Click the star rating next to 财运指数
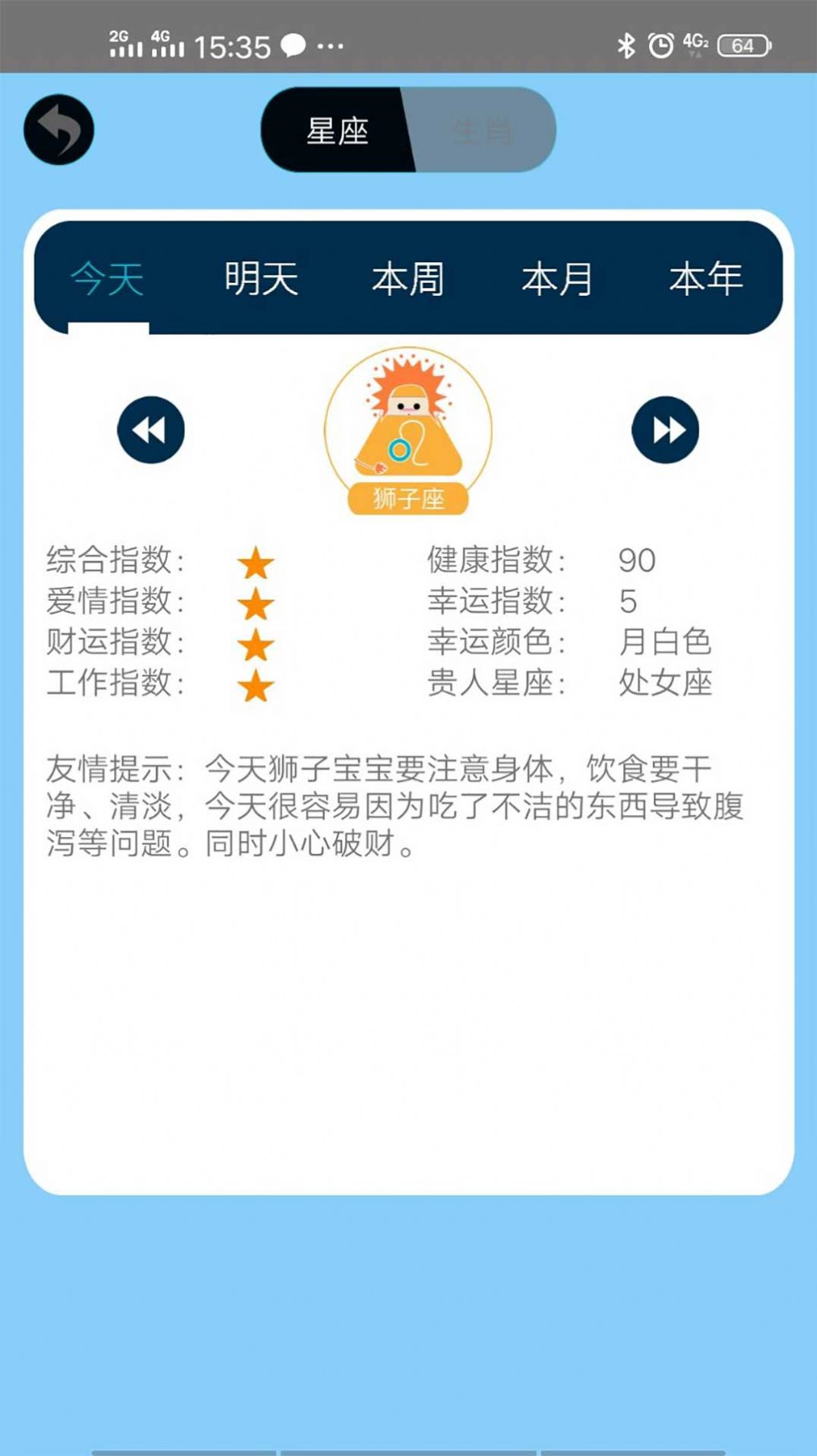 point(256,644)
